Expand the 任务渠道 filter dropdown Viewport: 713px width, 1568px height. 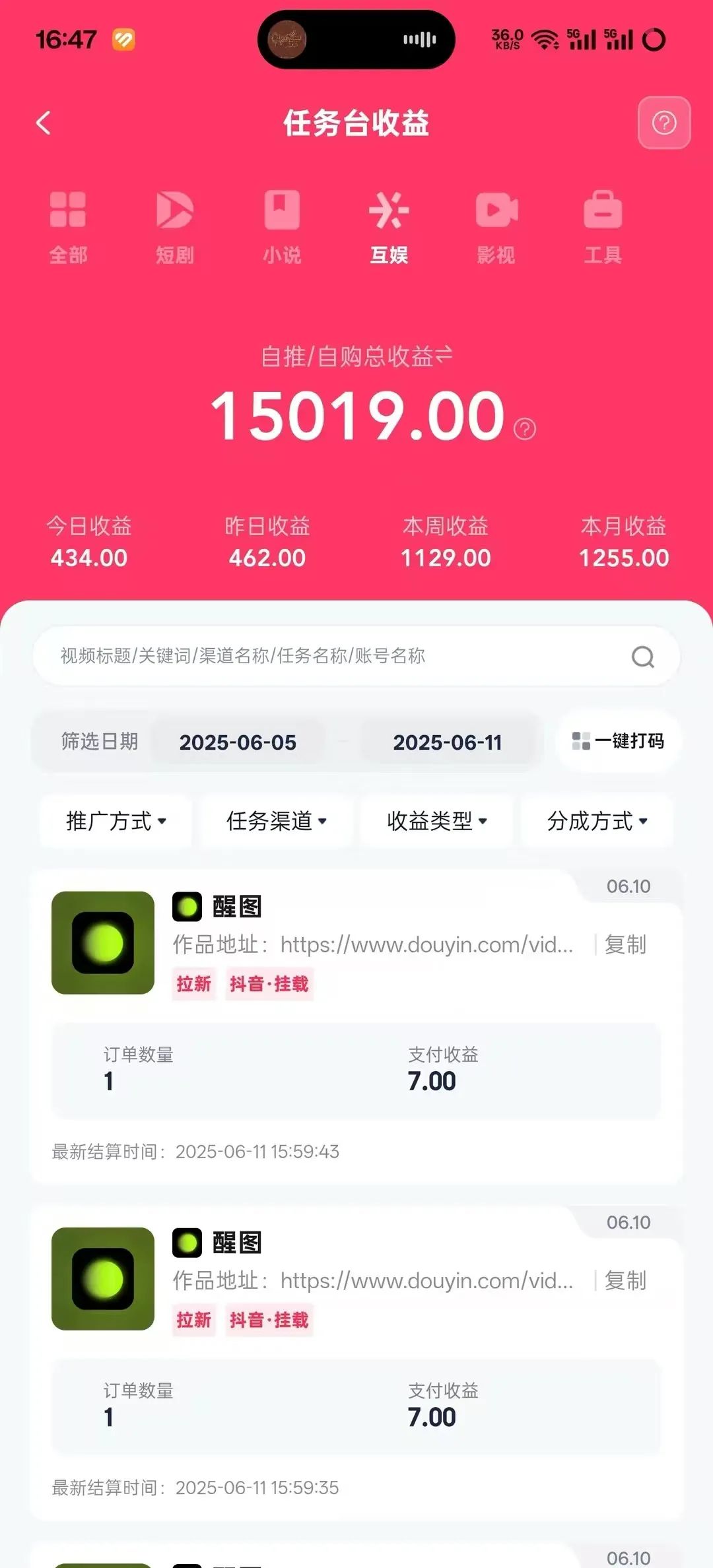click(x=276, y=821)
